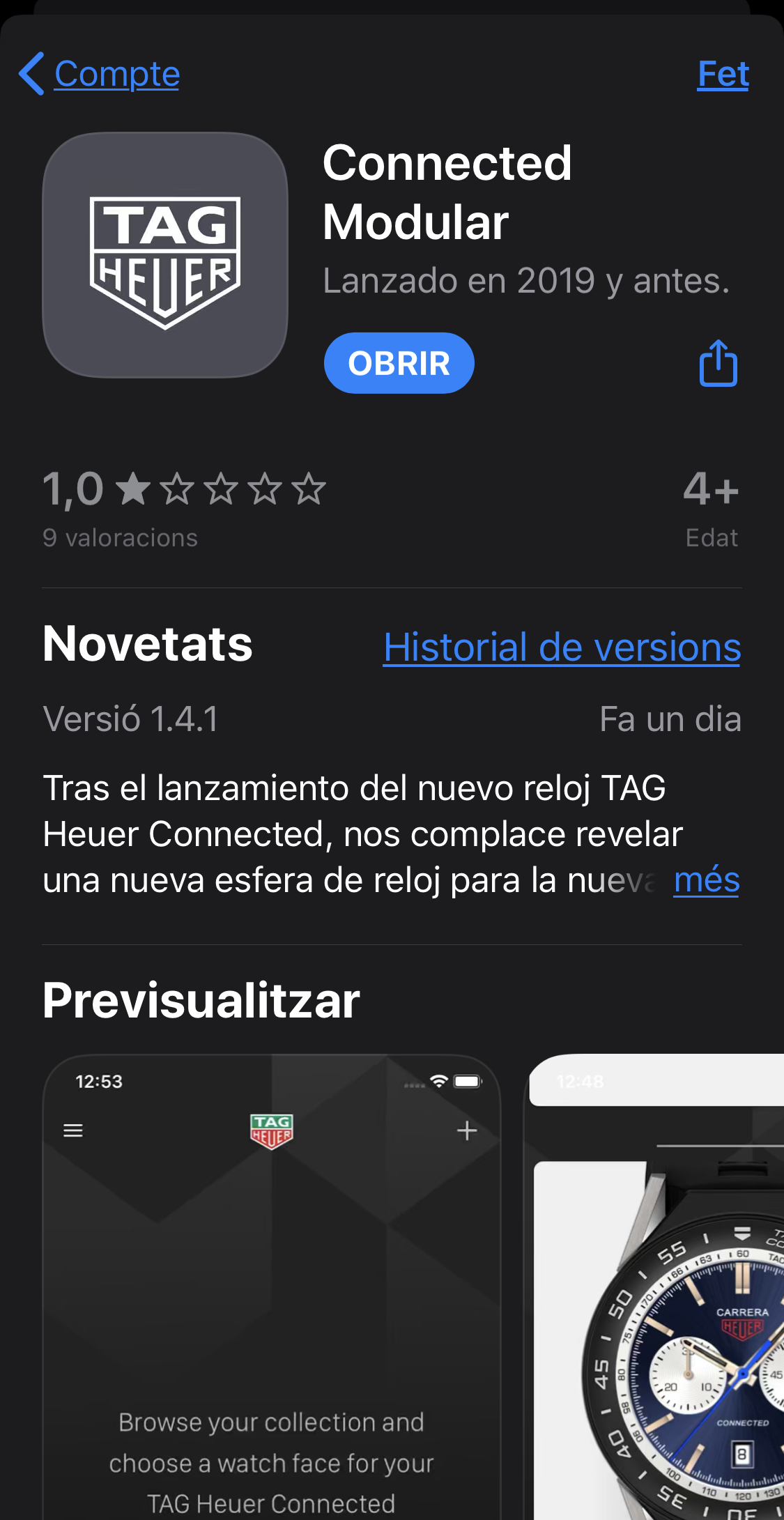Go back to Compte
Screen dimensions: 784x1520
point(100,74)
